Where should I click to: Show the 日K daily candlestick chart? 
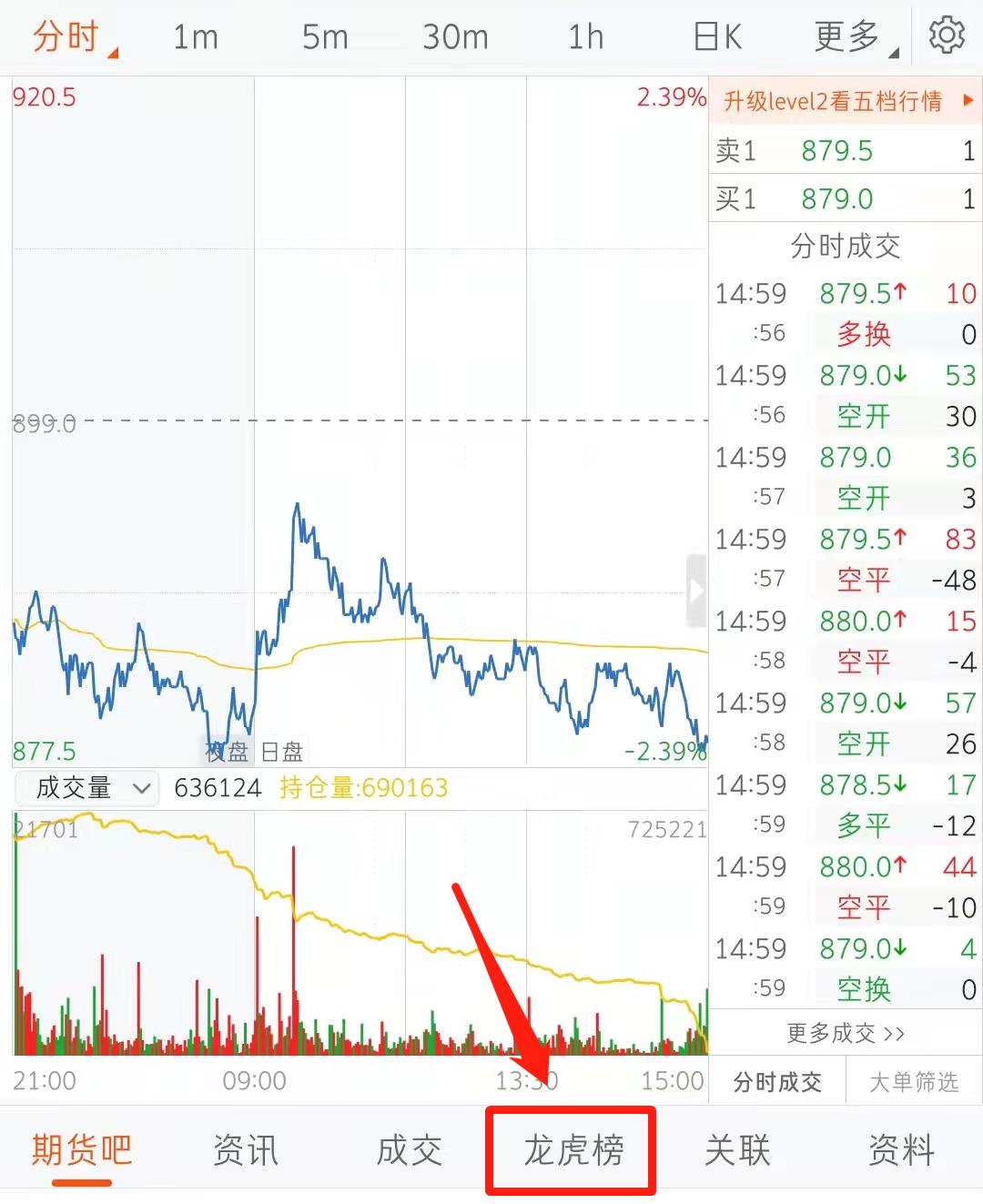click(x=717, y=37)
